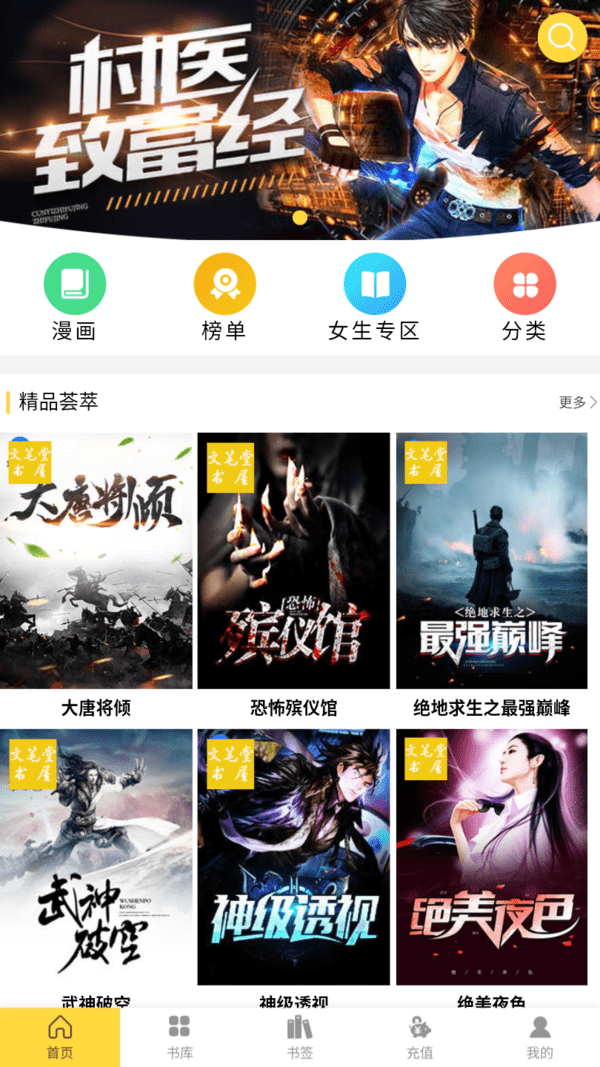Open the book 神级透视
Viewport: 600px width, 1067px height.
click(293, 858)
